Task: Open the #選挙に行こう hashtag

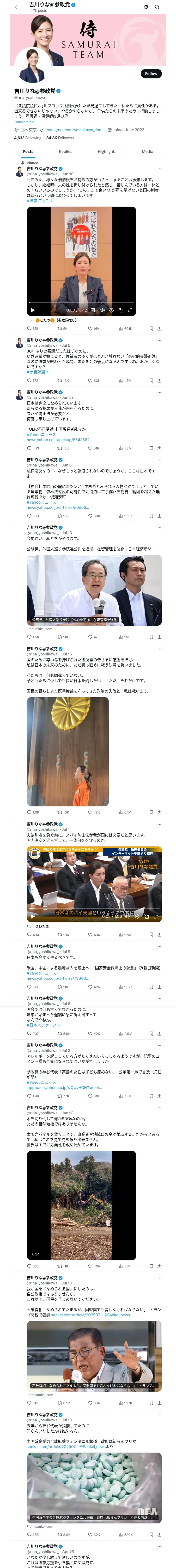Action: [x=39, y=200]
